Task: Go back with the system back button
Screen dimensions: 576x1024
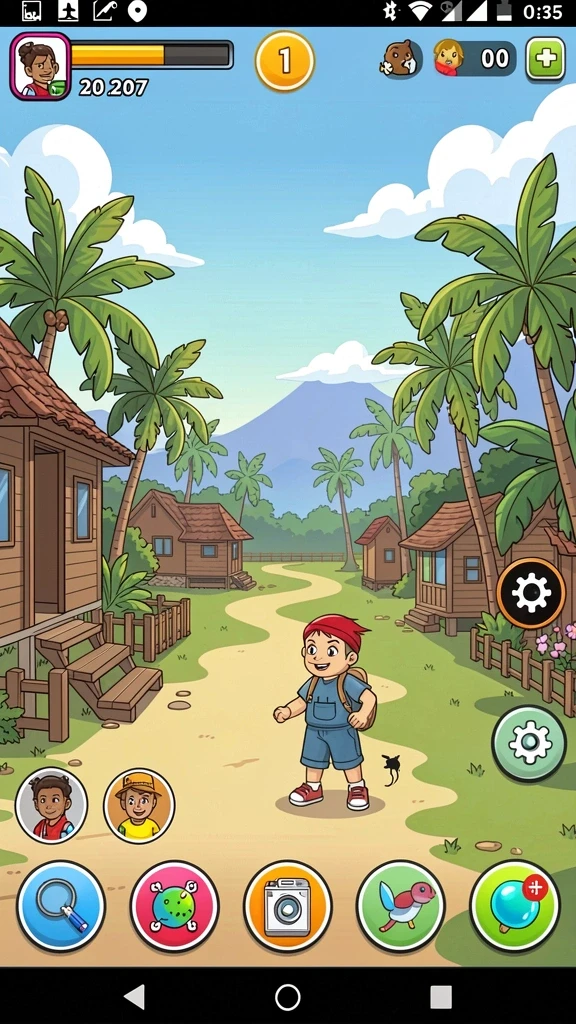Action: click(135, 997)
